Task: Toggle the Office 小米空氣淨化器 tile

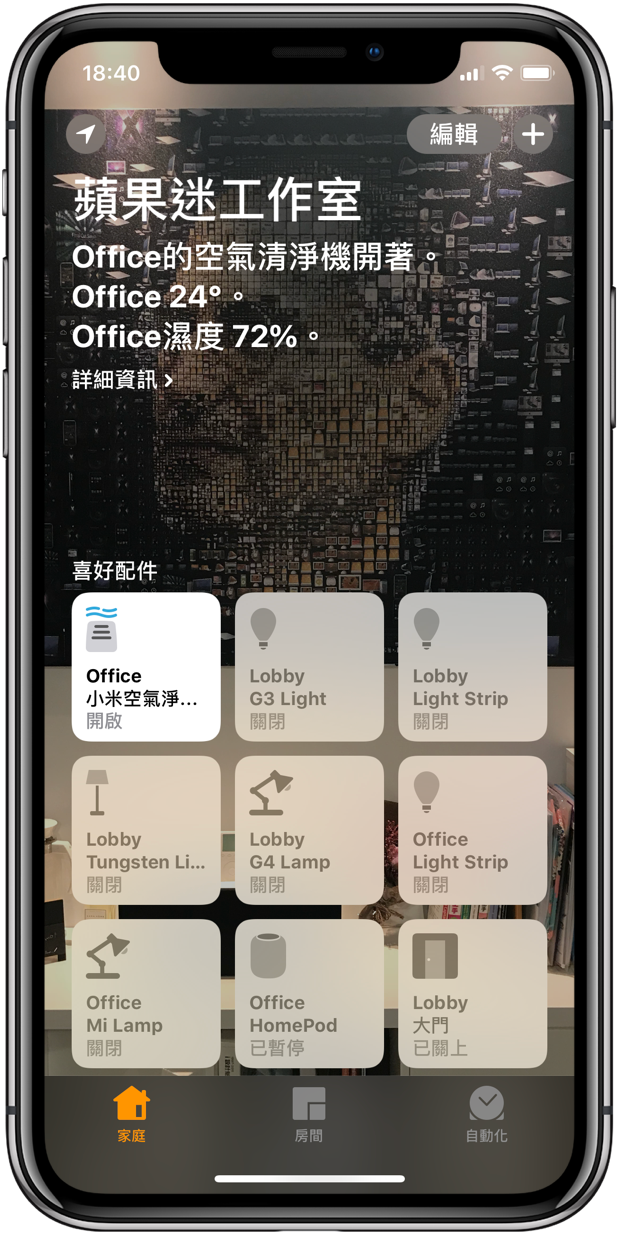Action: 146,667
